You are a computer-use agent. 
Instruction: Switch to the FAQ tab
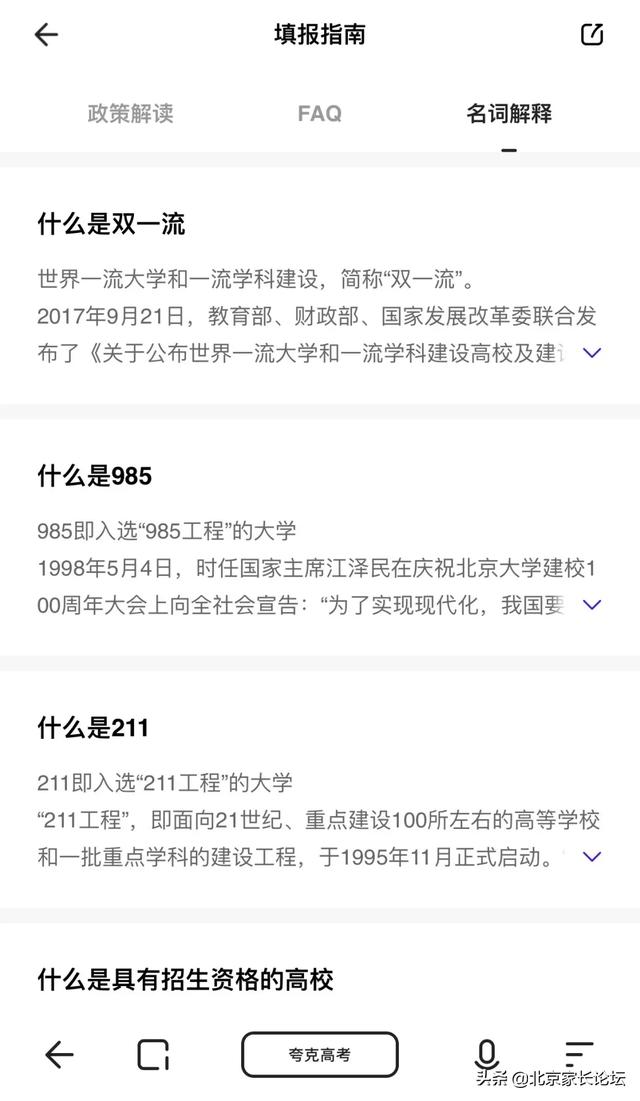(320, 114)
